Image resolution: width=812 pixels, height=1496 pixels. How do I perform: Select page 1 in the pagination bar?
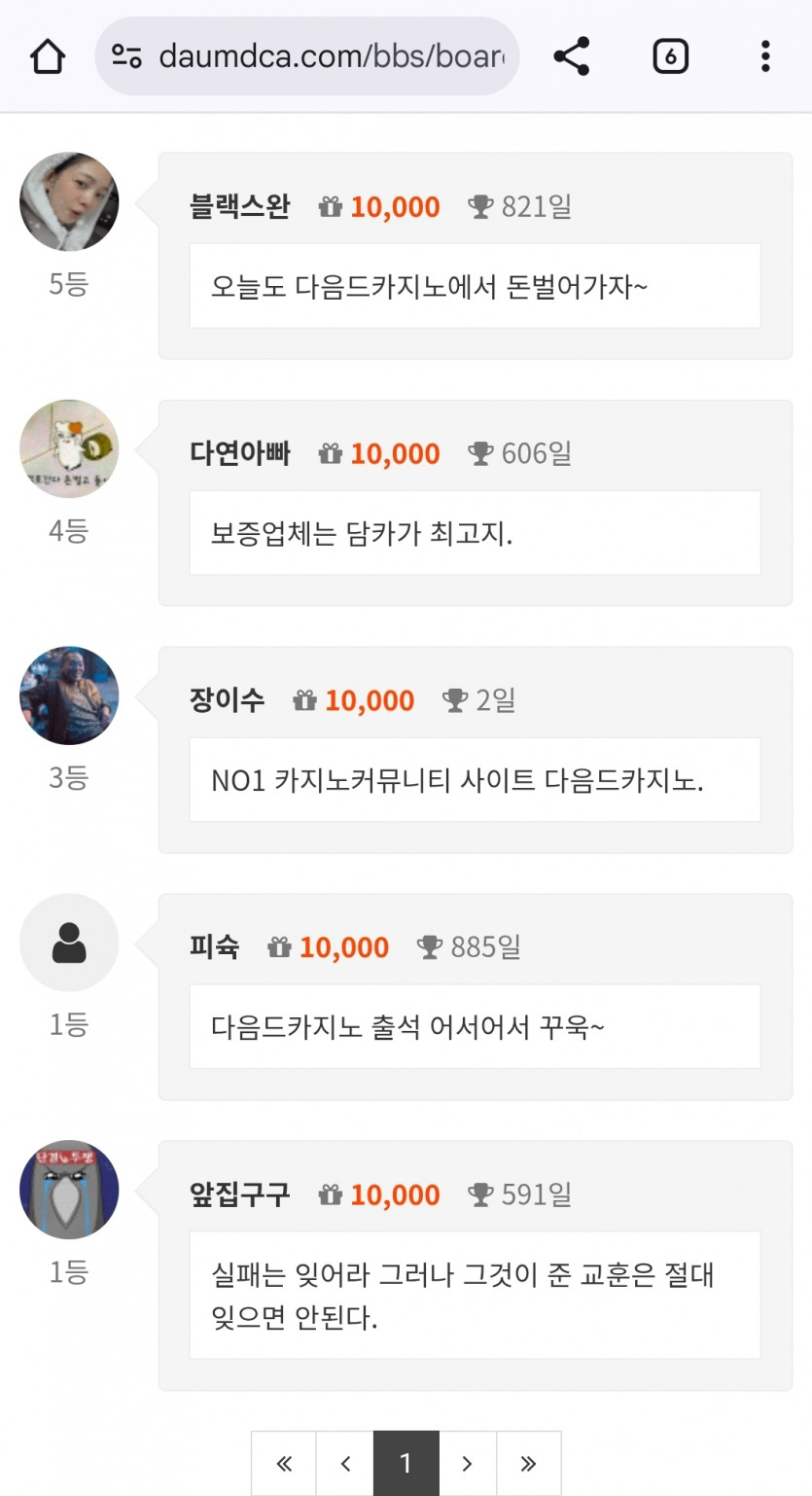coord(406,1463)
